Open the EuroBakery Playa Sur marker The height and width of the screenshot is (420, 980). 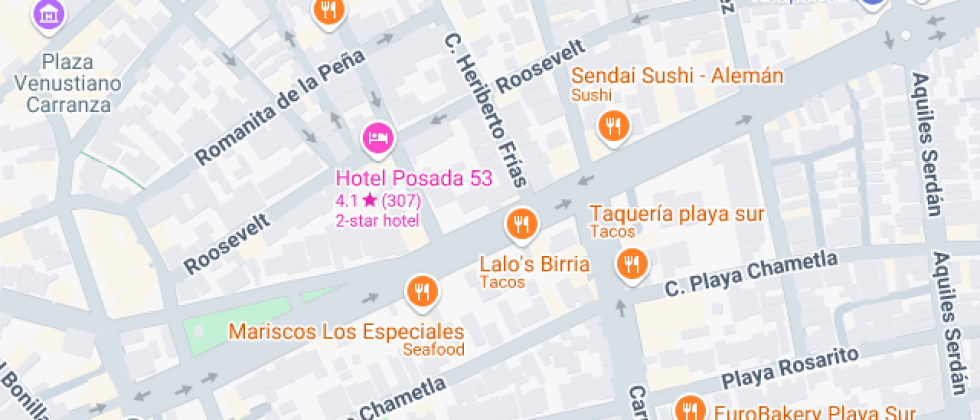[x=688, y=407]
